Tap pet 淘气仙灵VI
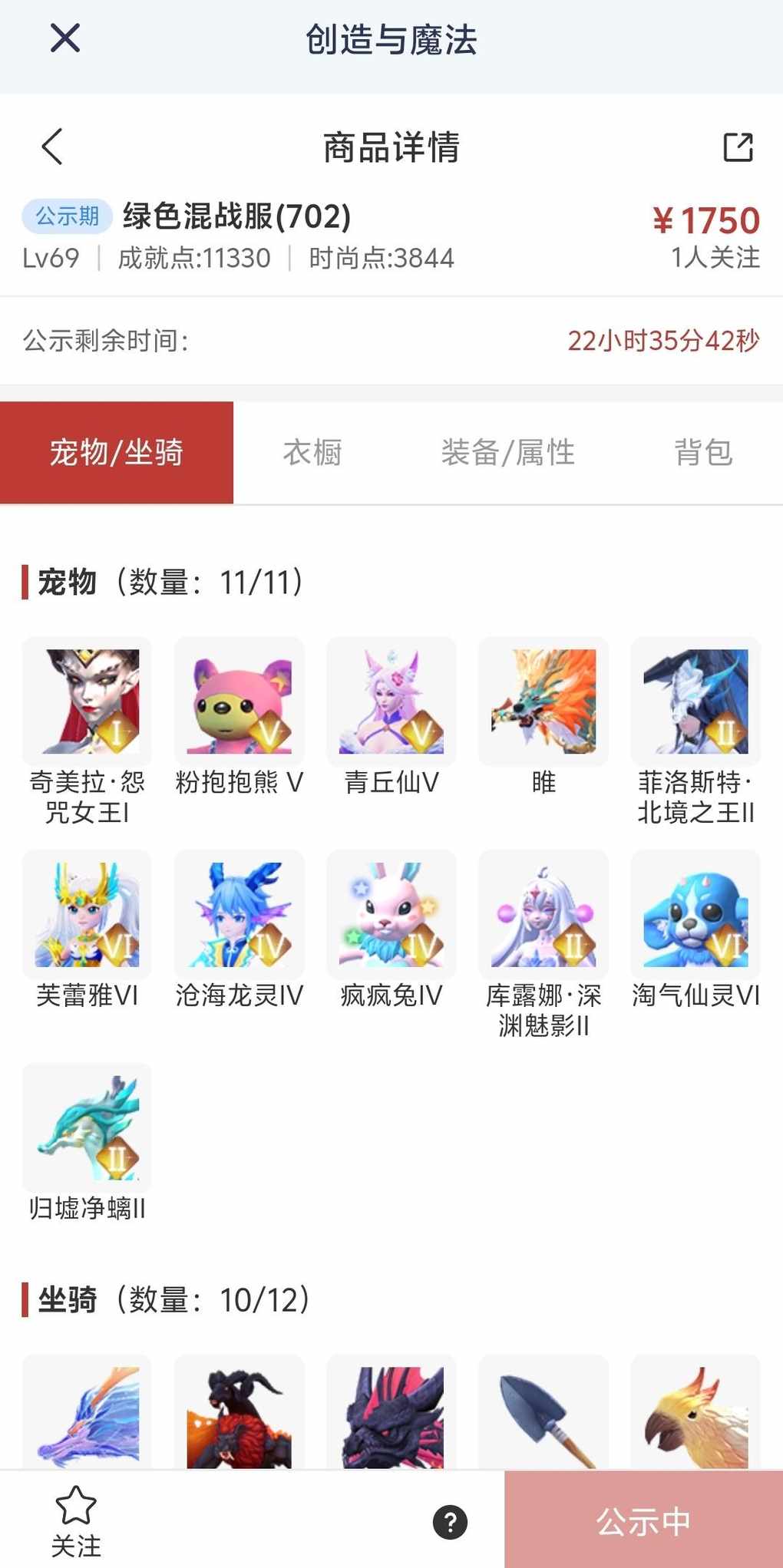 tap(695, 914)
